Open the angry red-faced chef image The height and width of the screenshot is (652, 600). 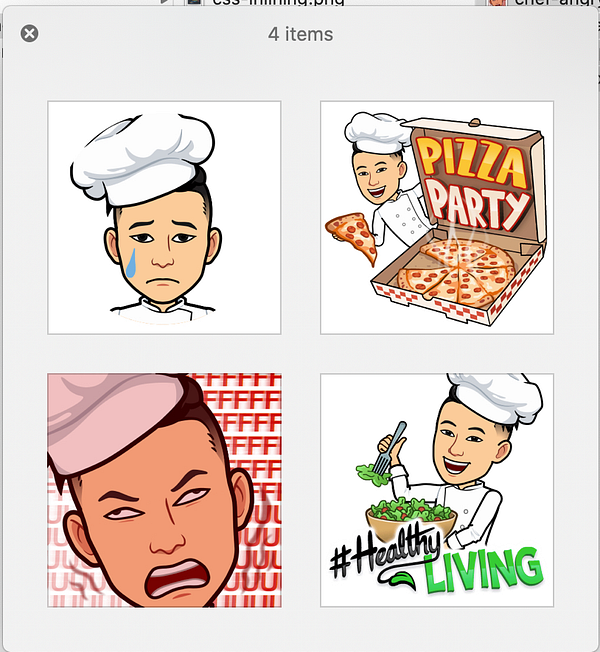pos(164,490)
